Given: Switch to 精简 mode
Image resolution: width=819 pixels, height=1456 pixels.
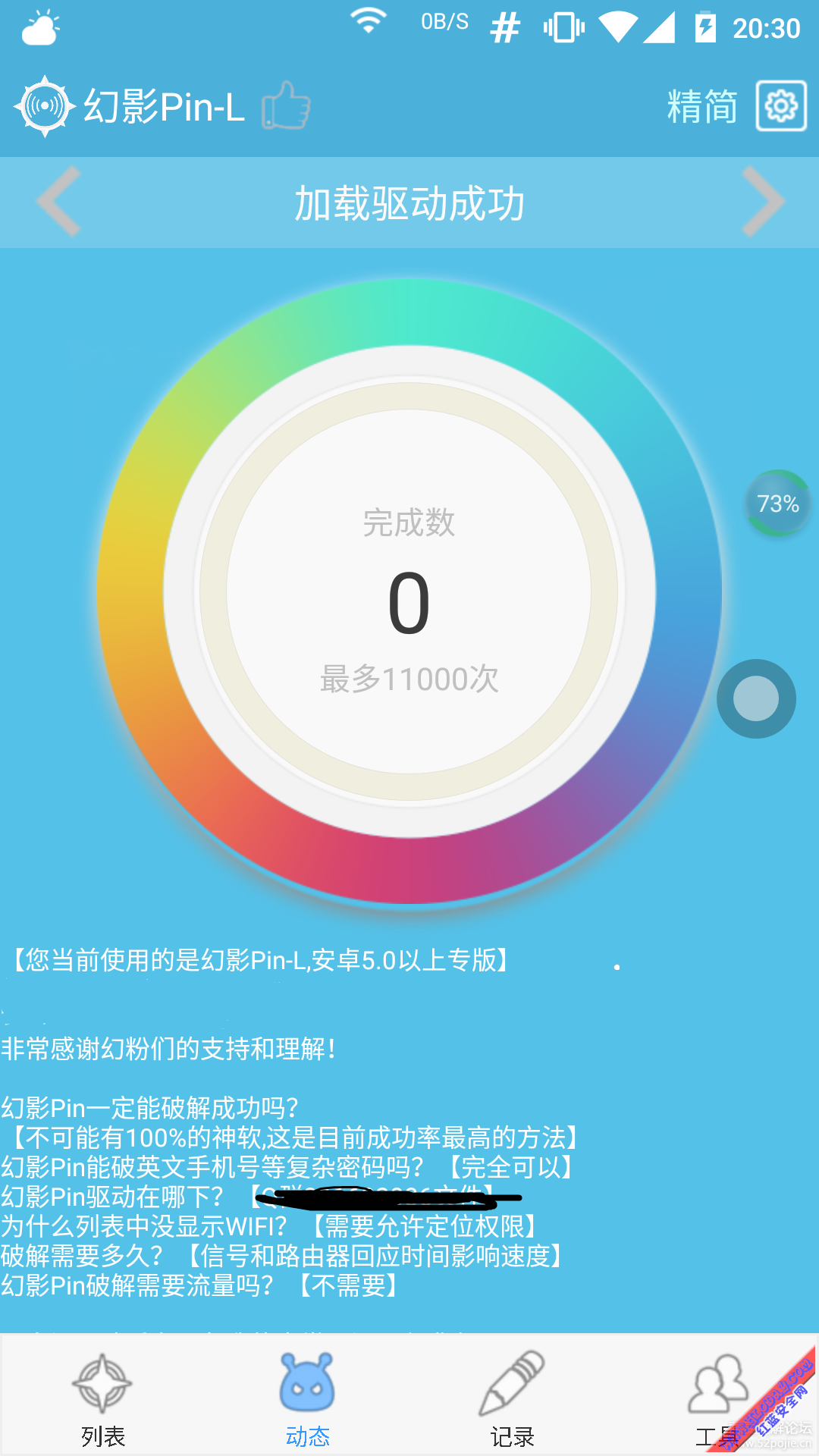Looking at the screenshot, I should pyautogui.click(x=701, y=106).
